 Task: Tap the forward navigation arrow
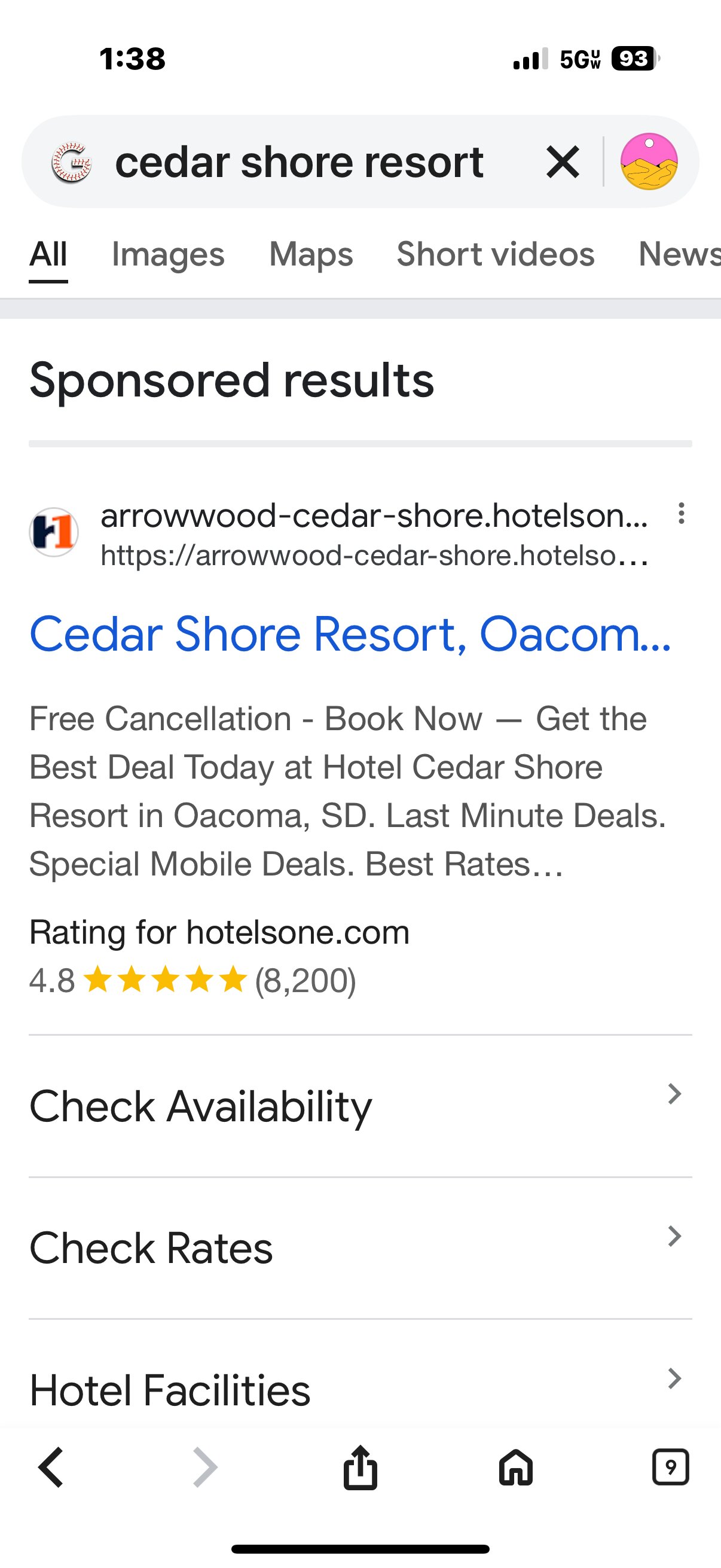[206, 1469]
